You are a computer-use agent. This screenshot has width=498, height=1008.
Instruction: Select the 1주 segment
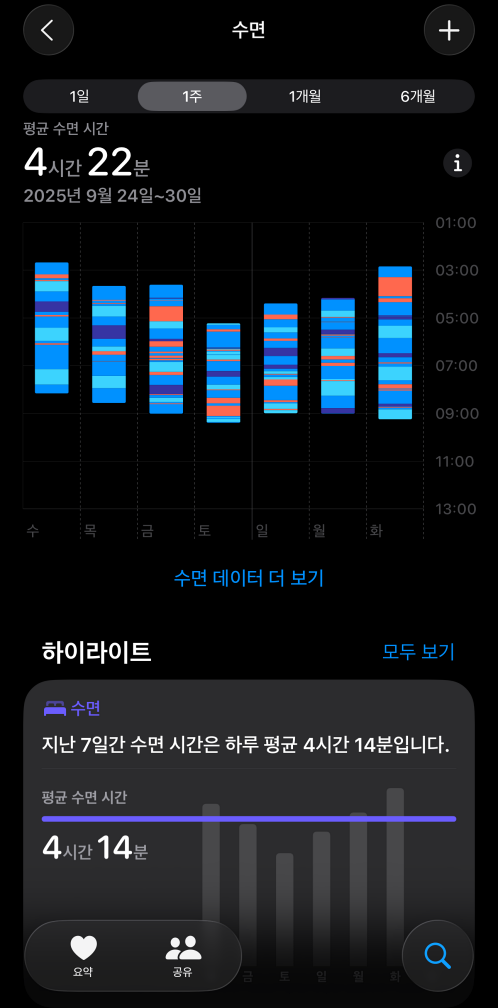pyautogui.click(x=192, y=96)
